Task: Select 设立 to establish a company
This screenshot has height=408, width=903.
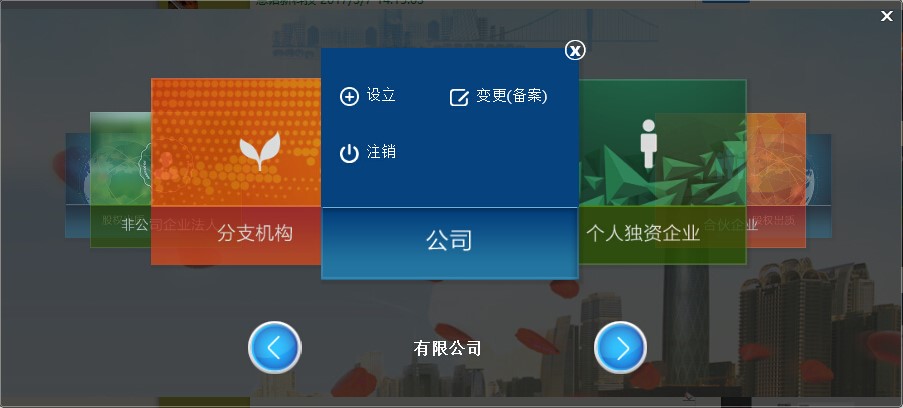Action: (x=368, y=96)
